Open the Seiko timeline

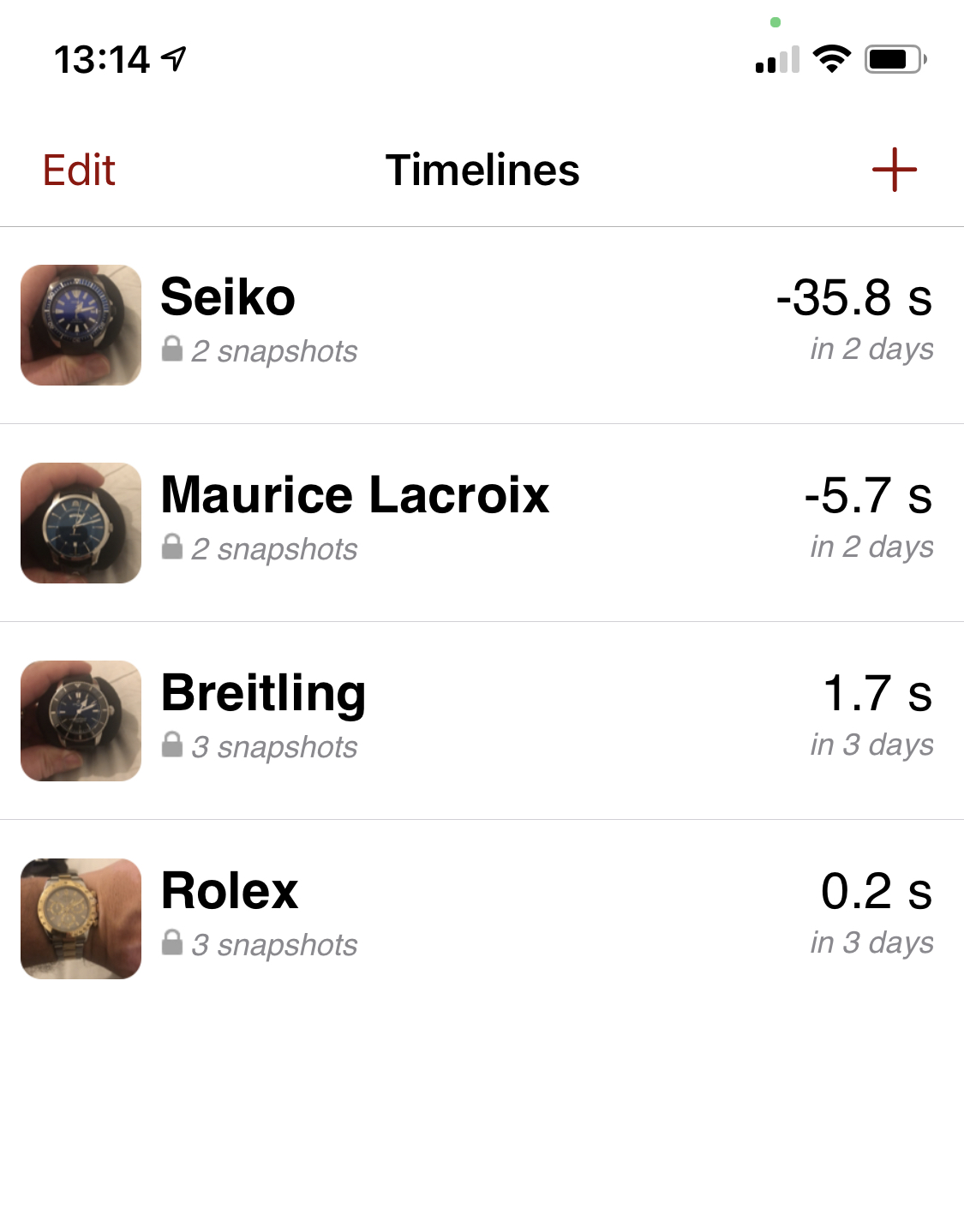[x=480, y=325]
